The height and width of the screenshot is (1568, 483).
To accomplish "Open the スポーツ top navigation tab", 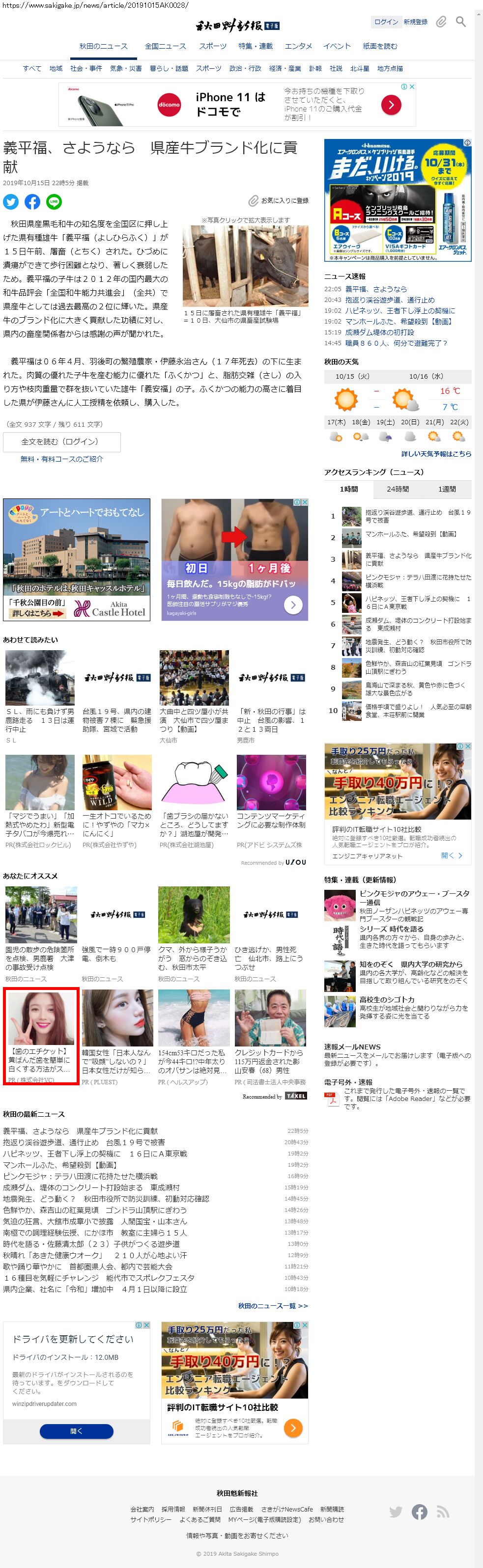I will [213, 46].
